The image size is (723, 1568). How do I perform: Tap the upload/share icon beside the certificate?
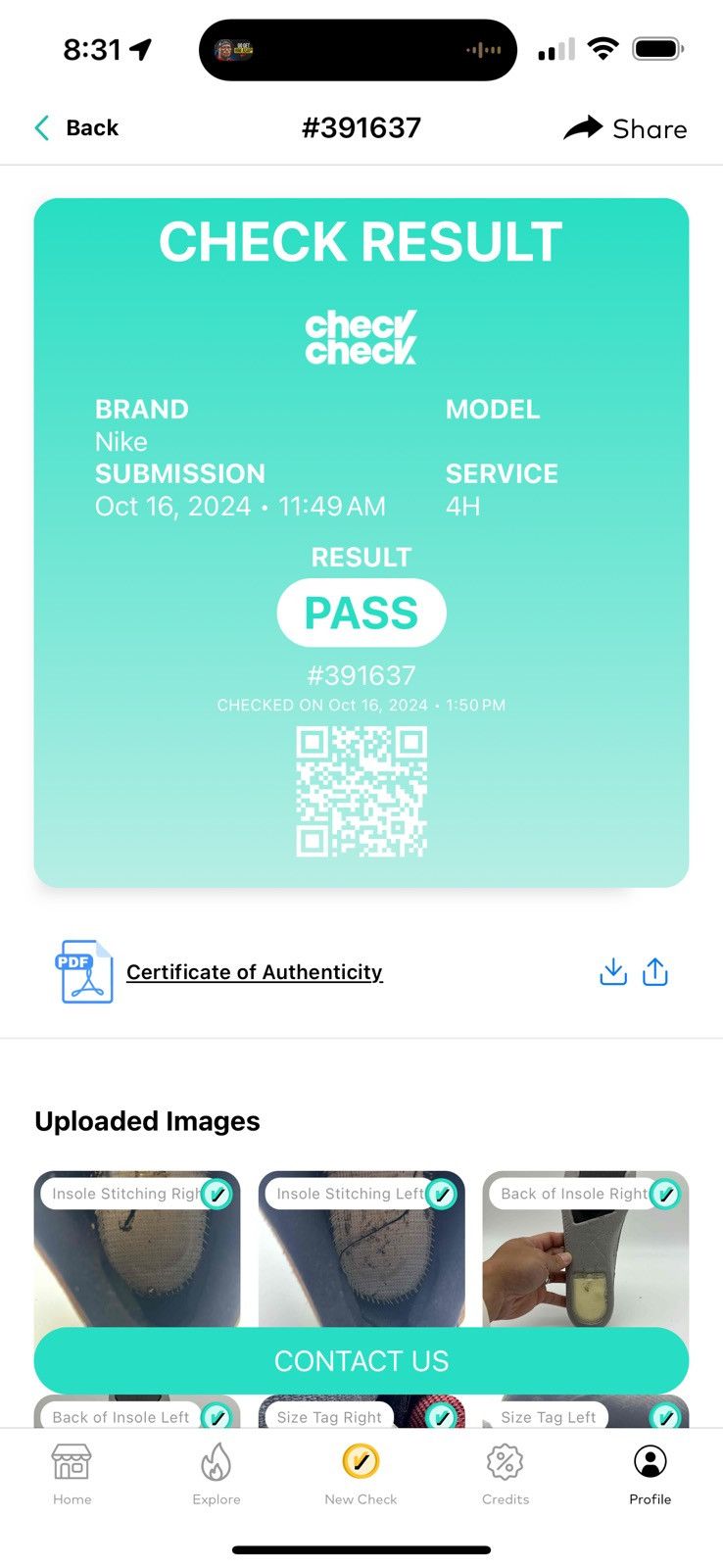click(x=655, y=972)
